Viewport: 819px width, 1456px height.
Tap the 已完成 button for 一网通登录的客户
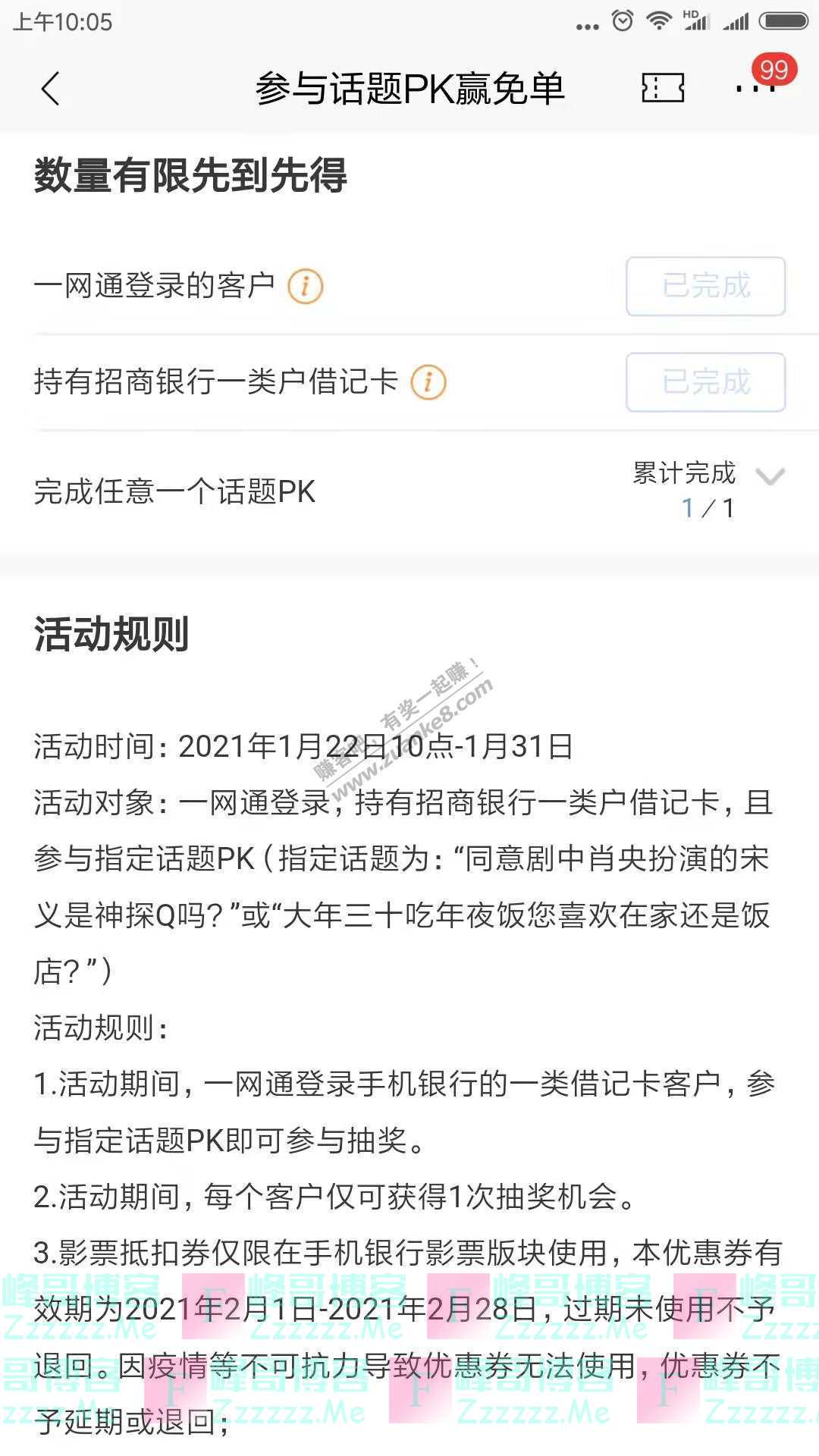point(704,287)
